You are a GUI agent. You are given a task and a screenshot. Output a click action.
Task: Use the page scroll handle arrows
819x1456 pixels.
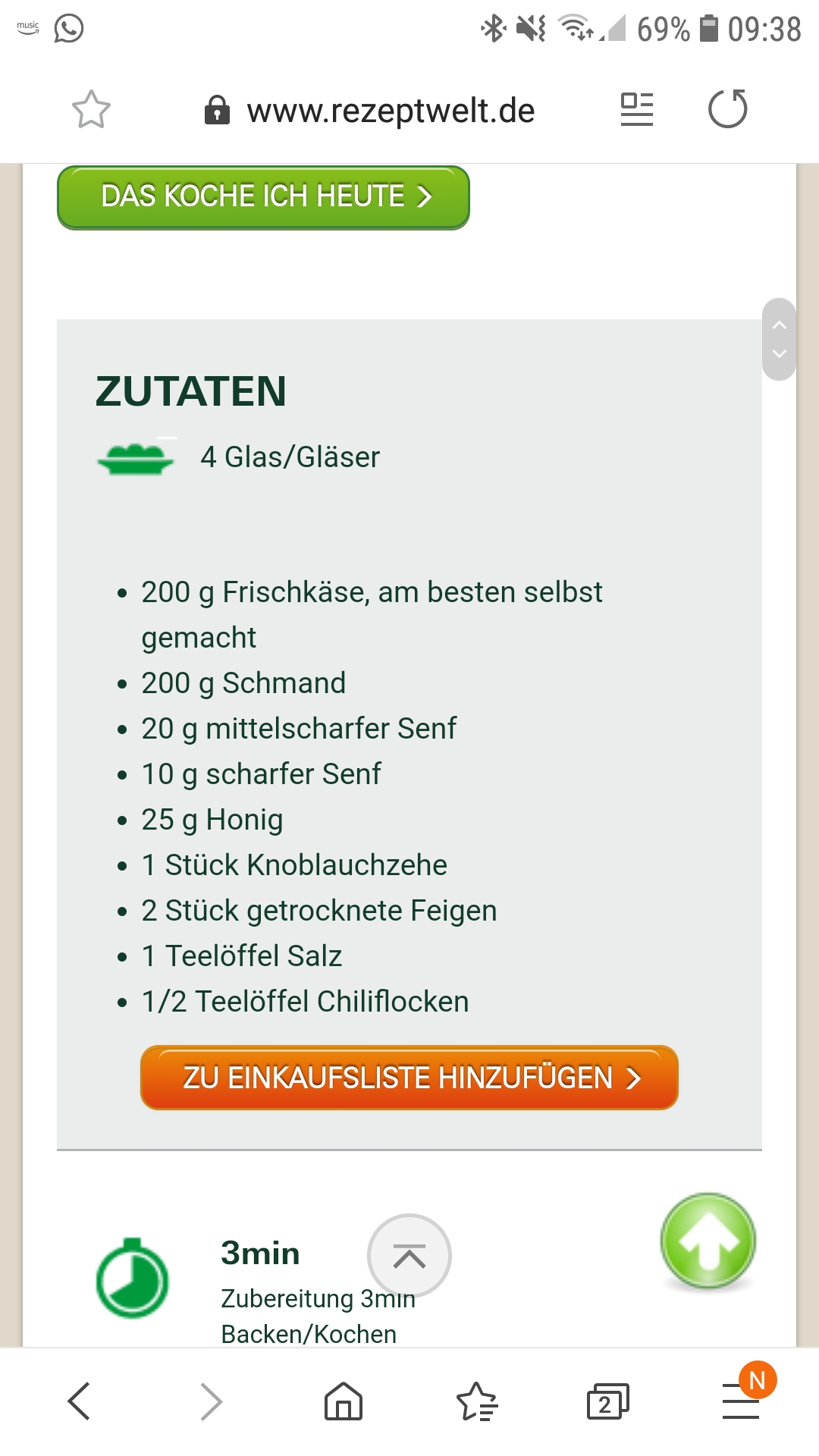point(779,339)
